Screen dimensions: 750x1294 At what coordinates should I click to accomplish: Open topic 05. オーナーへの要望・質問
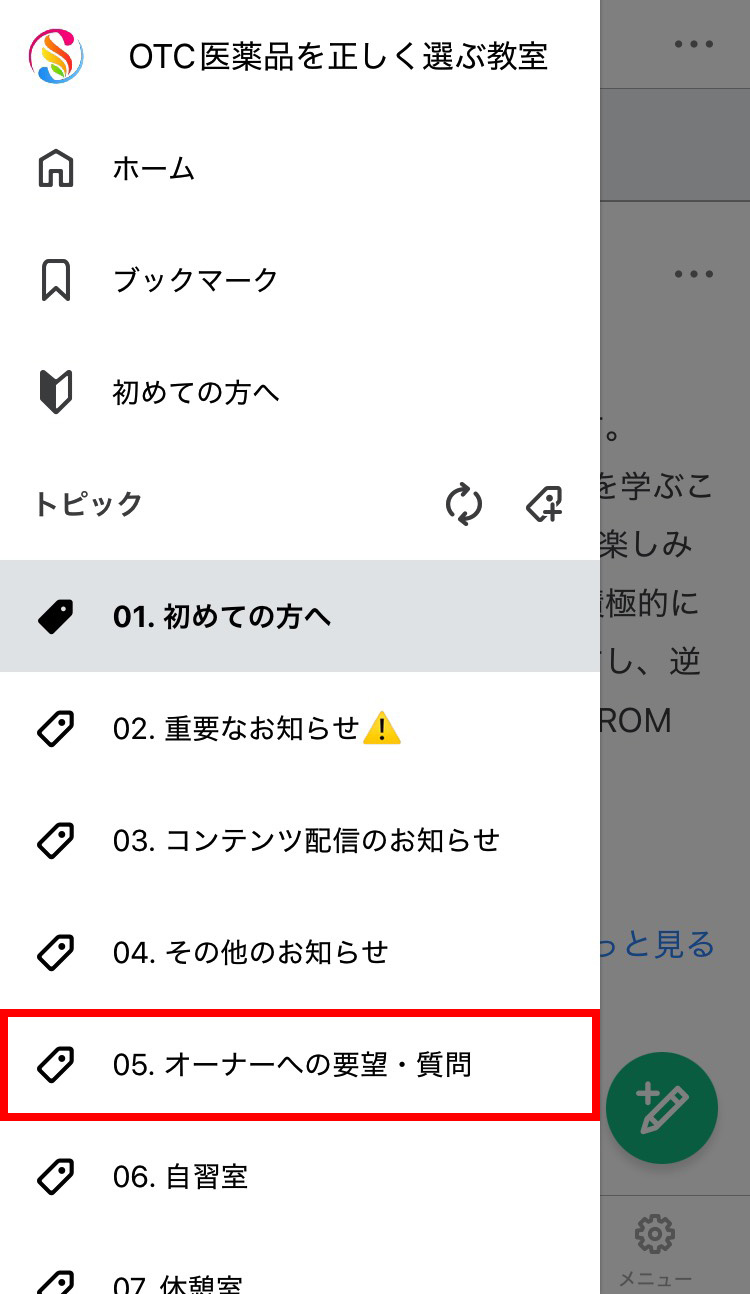pyautogui.click(x=292, y=1065)
